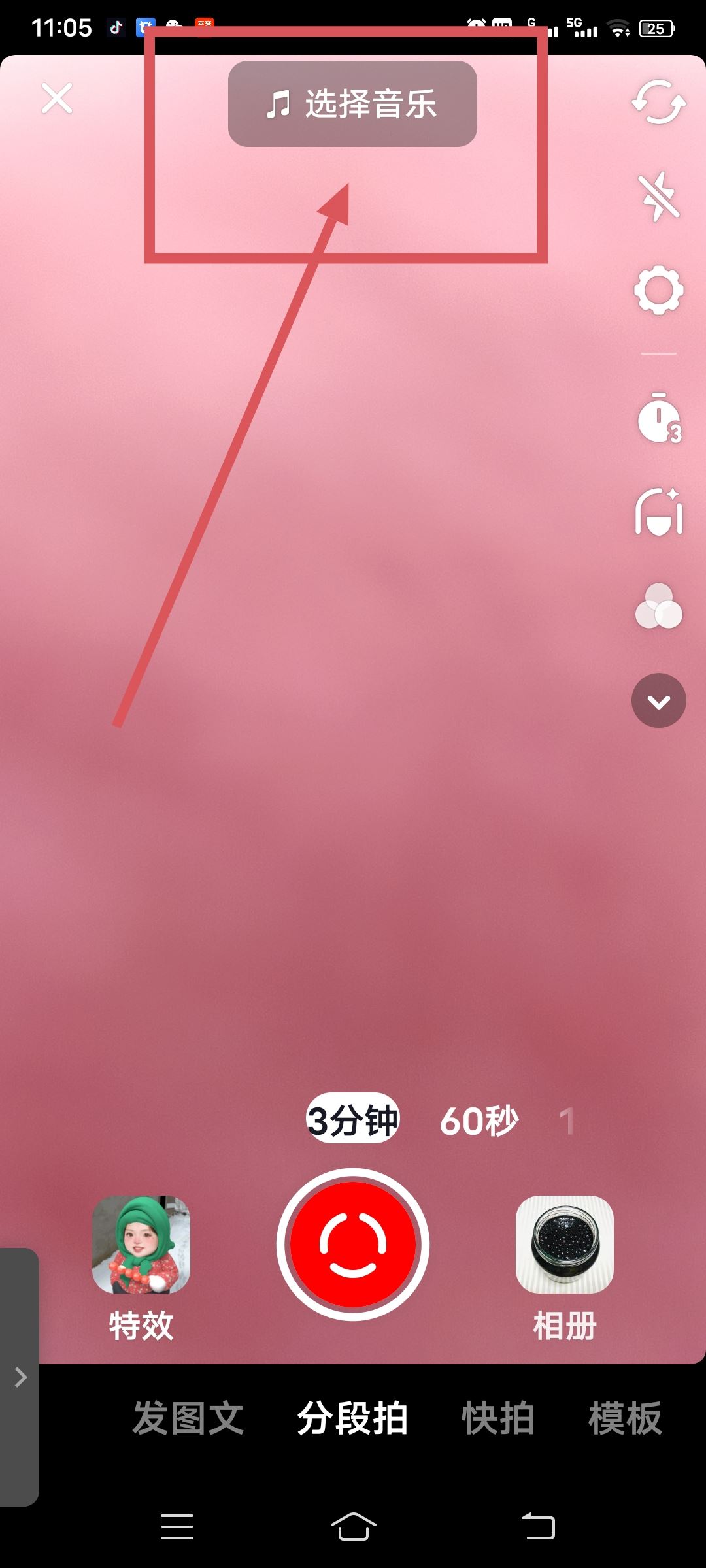This screenshot has height=1568, width=706.
Task: Open the filters icon
Action: pos(658,607)
